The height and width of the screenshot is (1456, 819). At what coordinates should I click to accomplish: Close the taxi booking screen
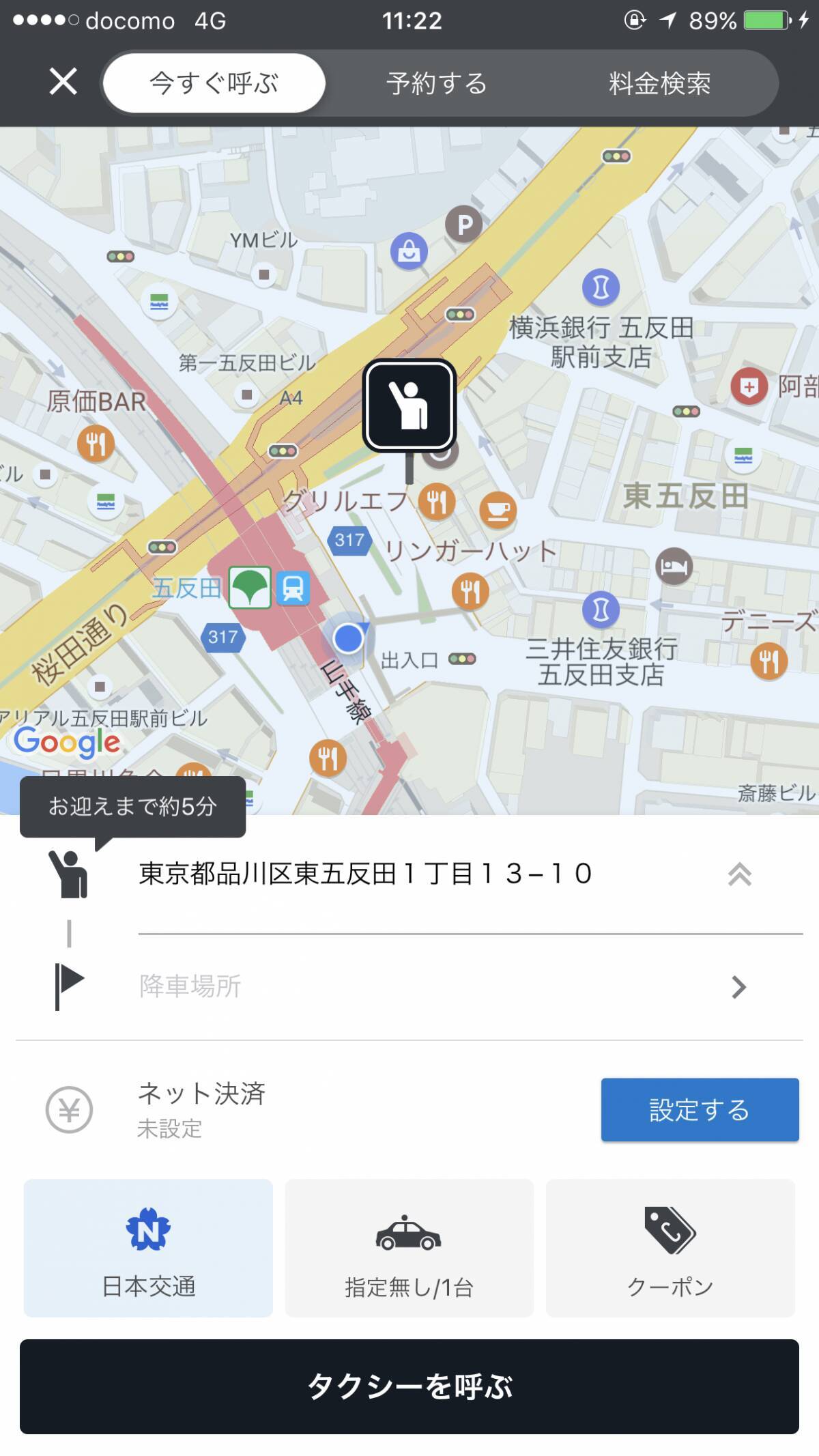[63, 83]
